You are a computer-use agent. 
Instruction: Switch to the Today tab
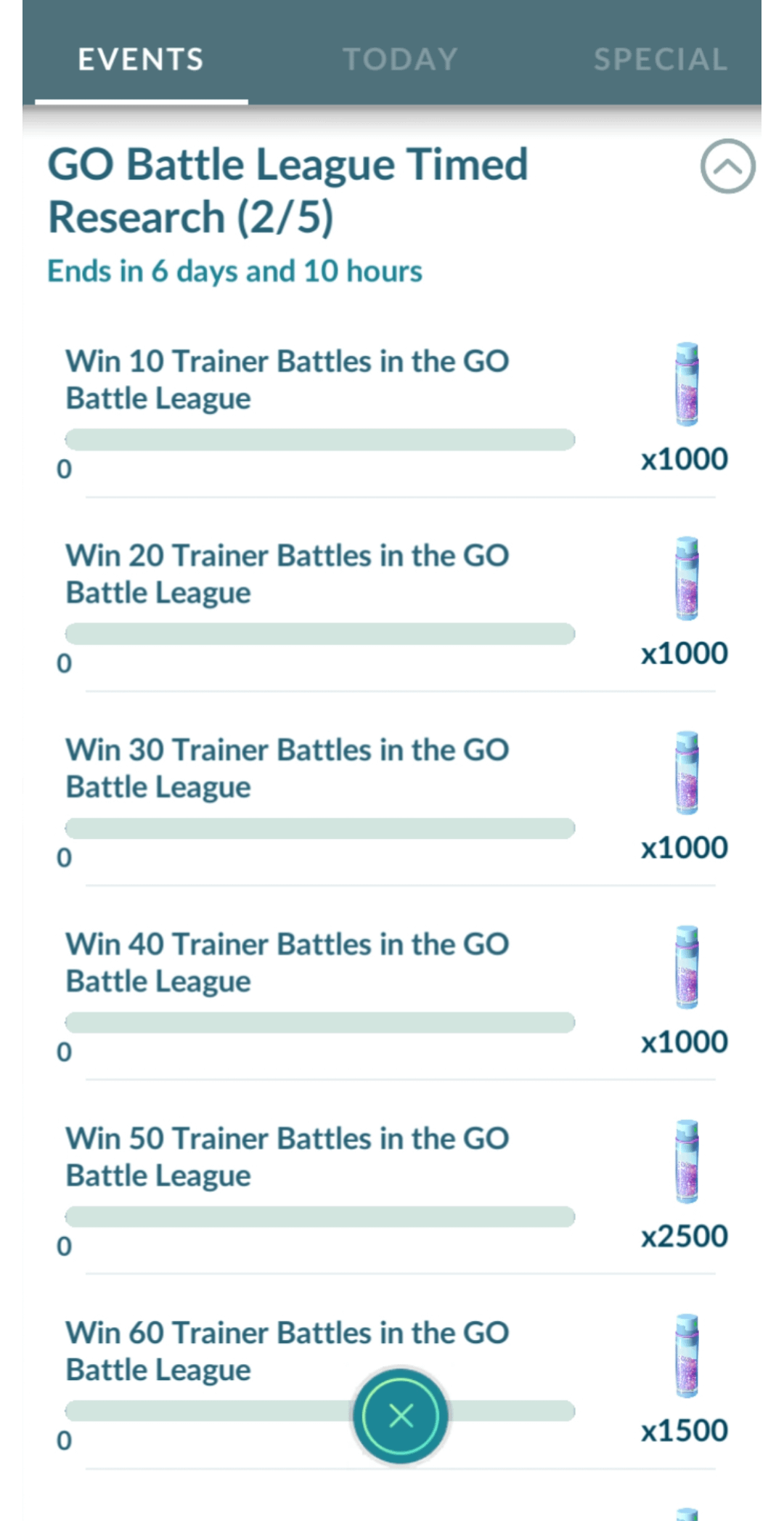coord(400,60)
